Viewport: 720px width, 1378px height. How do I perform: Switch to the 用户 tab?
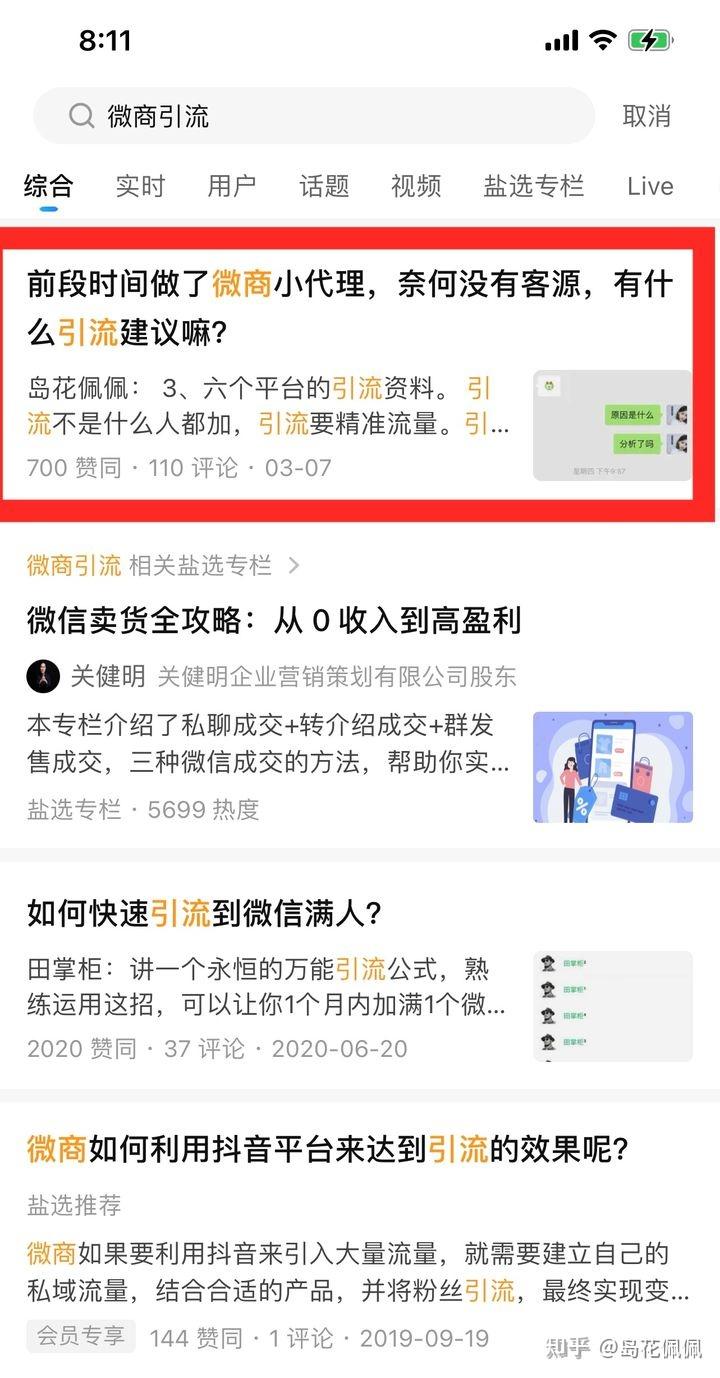[x=231, y=186]
